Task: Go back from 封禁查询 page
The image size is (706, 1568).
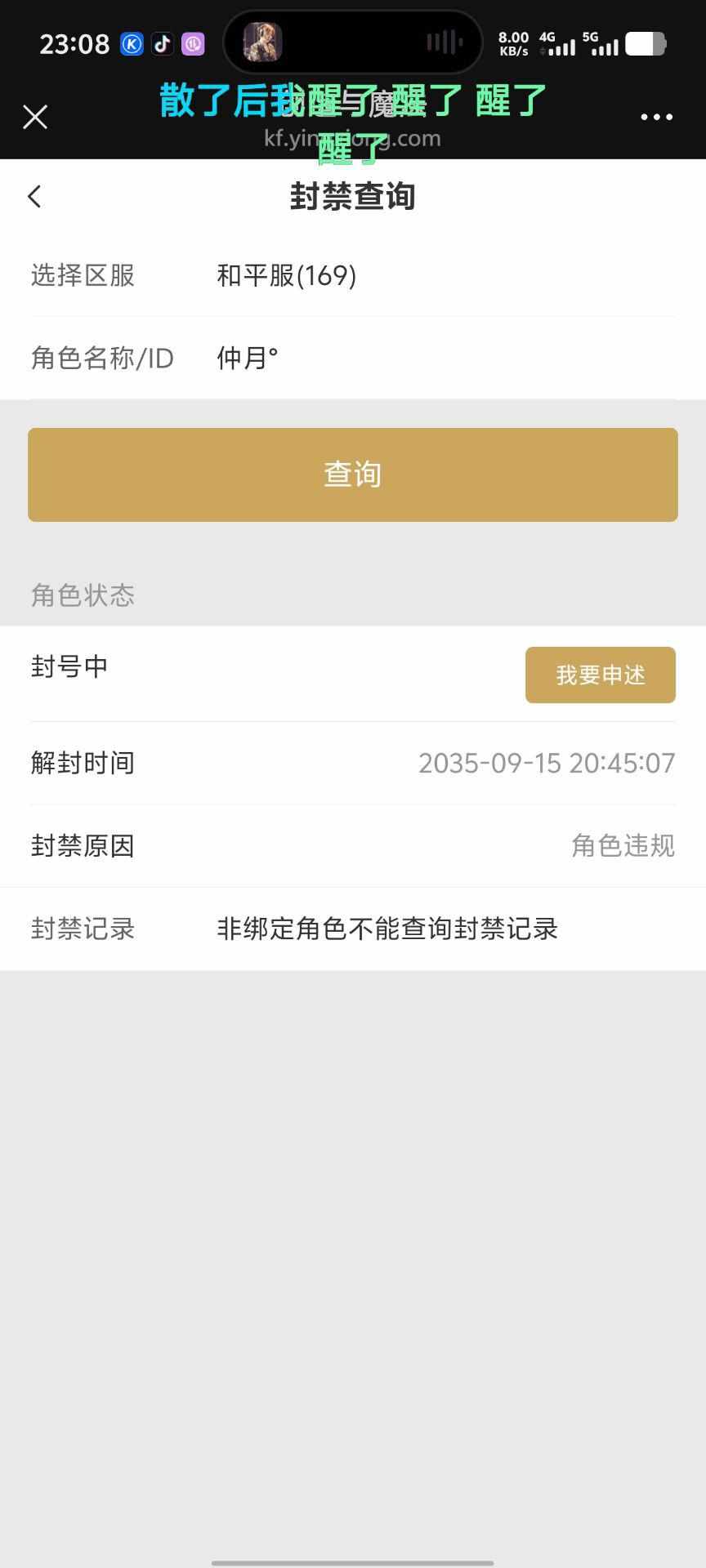Action: (34, 196)
